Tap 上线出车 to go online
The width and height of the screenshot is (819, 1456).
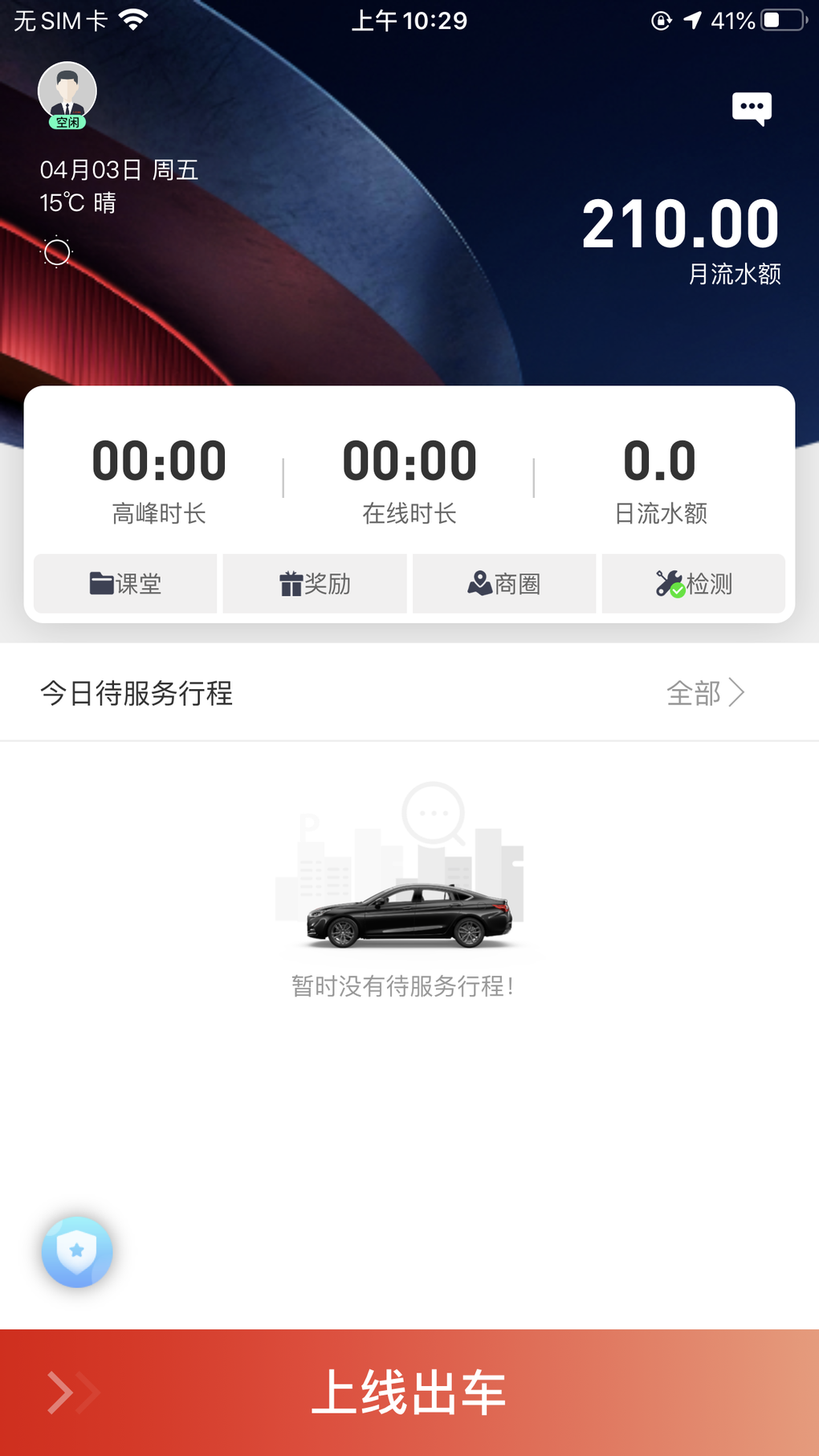tap(409, 1393)
